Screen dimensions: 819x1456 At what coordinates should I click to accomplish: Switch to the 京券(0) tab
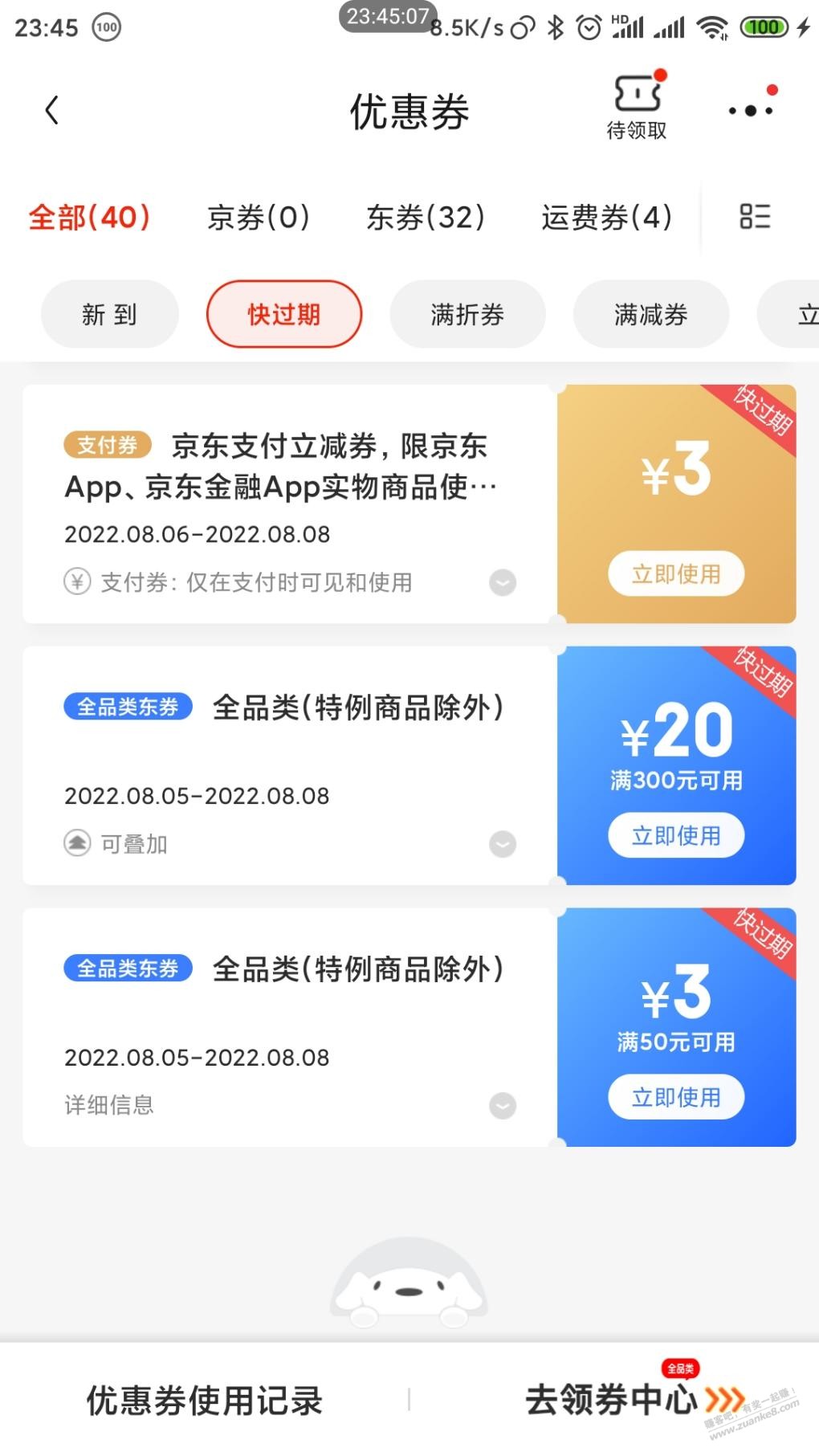259,218
